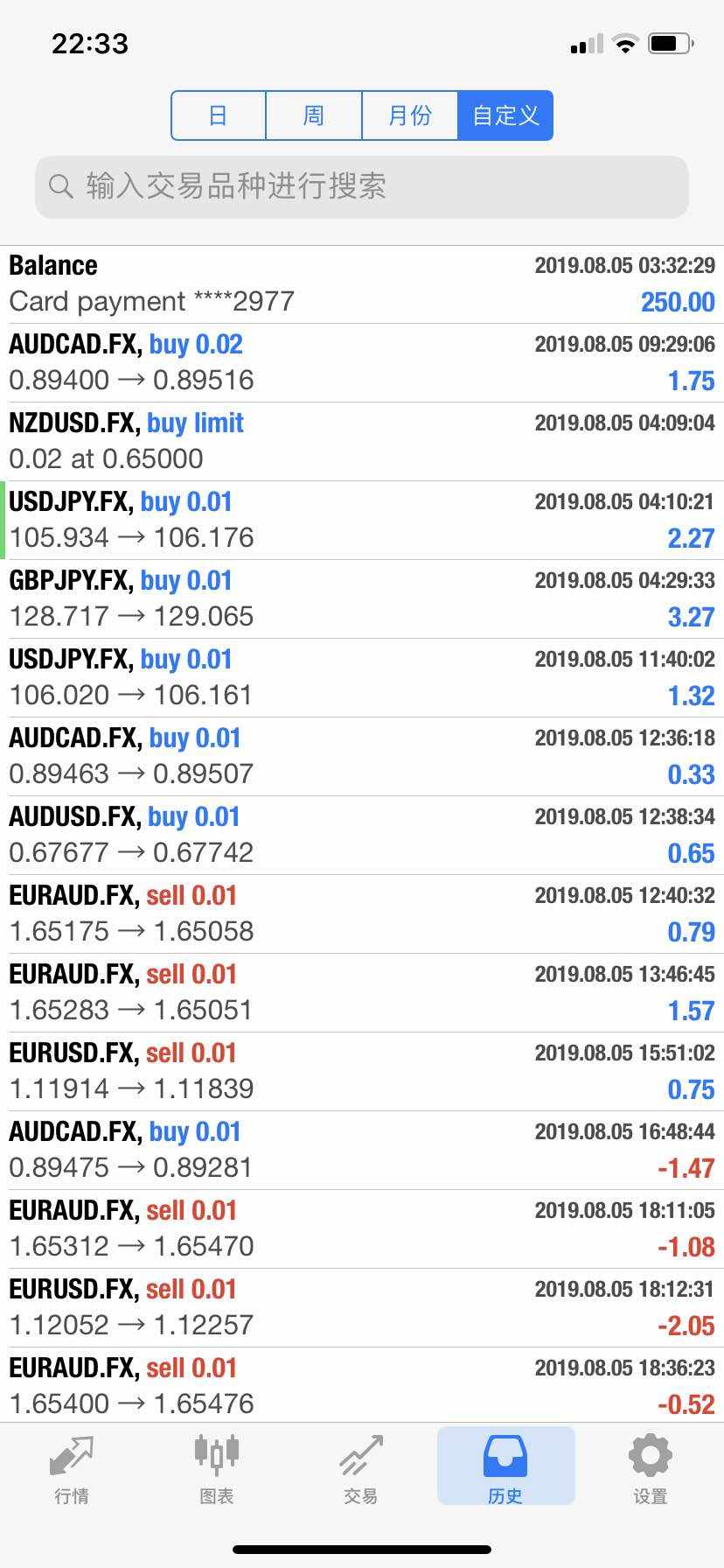Viewport: 724px width, 1568px height.
Task: Expand the AUDCAD.FX trade with -1.47 loss
Action: tap(362, 1150)
